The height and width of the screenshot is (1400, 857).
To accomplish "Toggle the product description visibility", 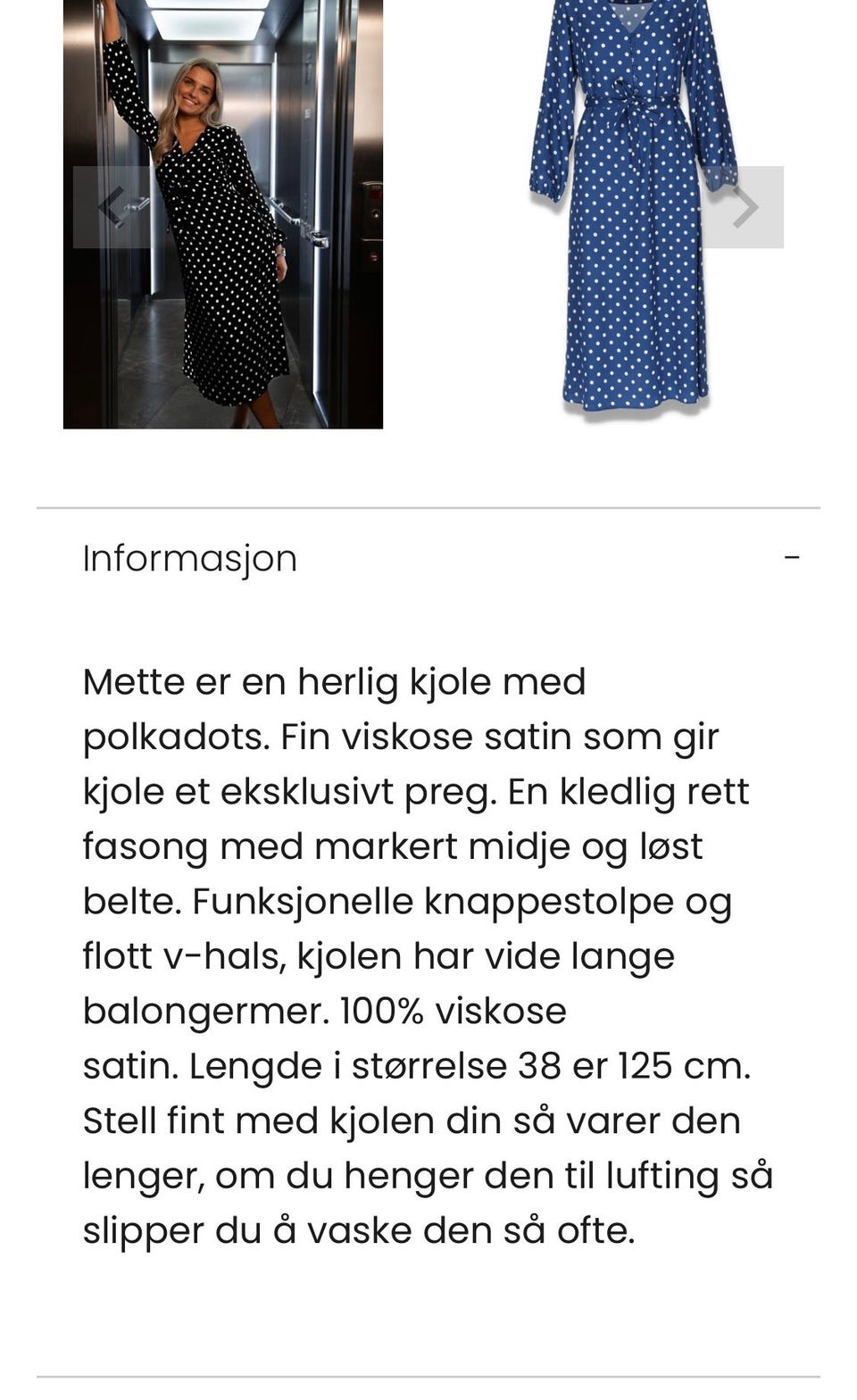I will pos(794,558).
